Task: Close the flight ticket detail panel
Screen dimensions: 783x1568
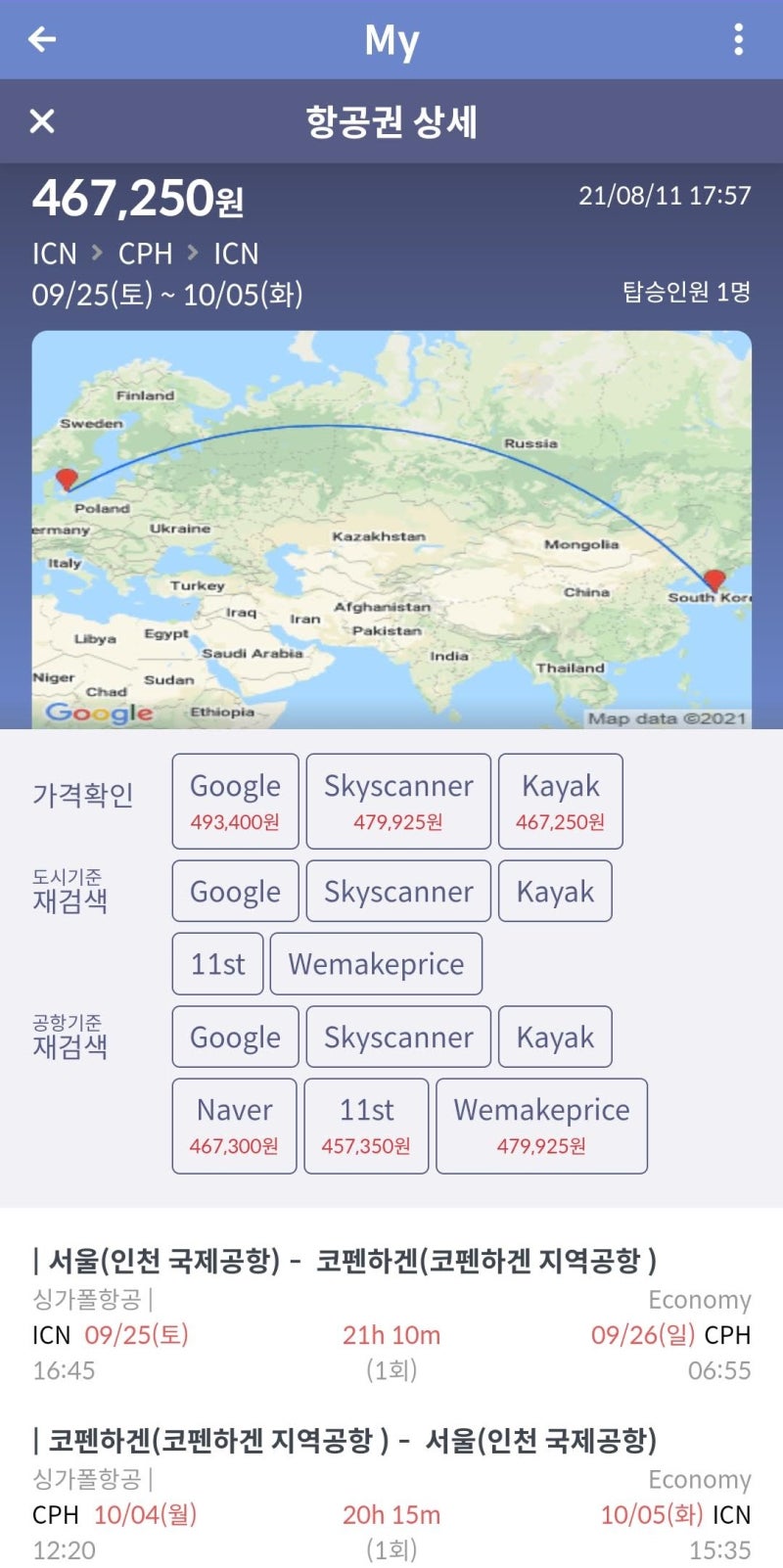Action: [42, 121]
